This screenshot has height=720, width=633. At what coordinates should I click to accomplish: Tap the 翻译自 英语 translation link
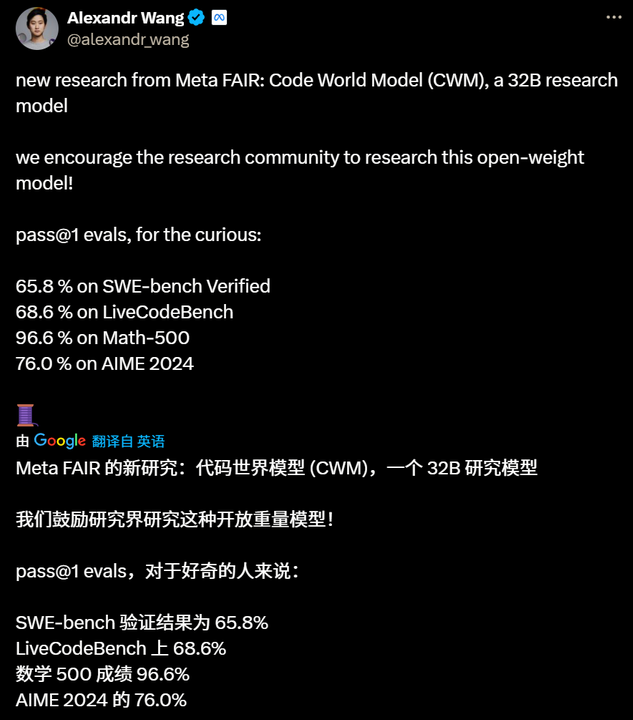(128, 441)
